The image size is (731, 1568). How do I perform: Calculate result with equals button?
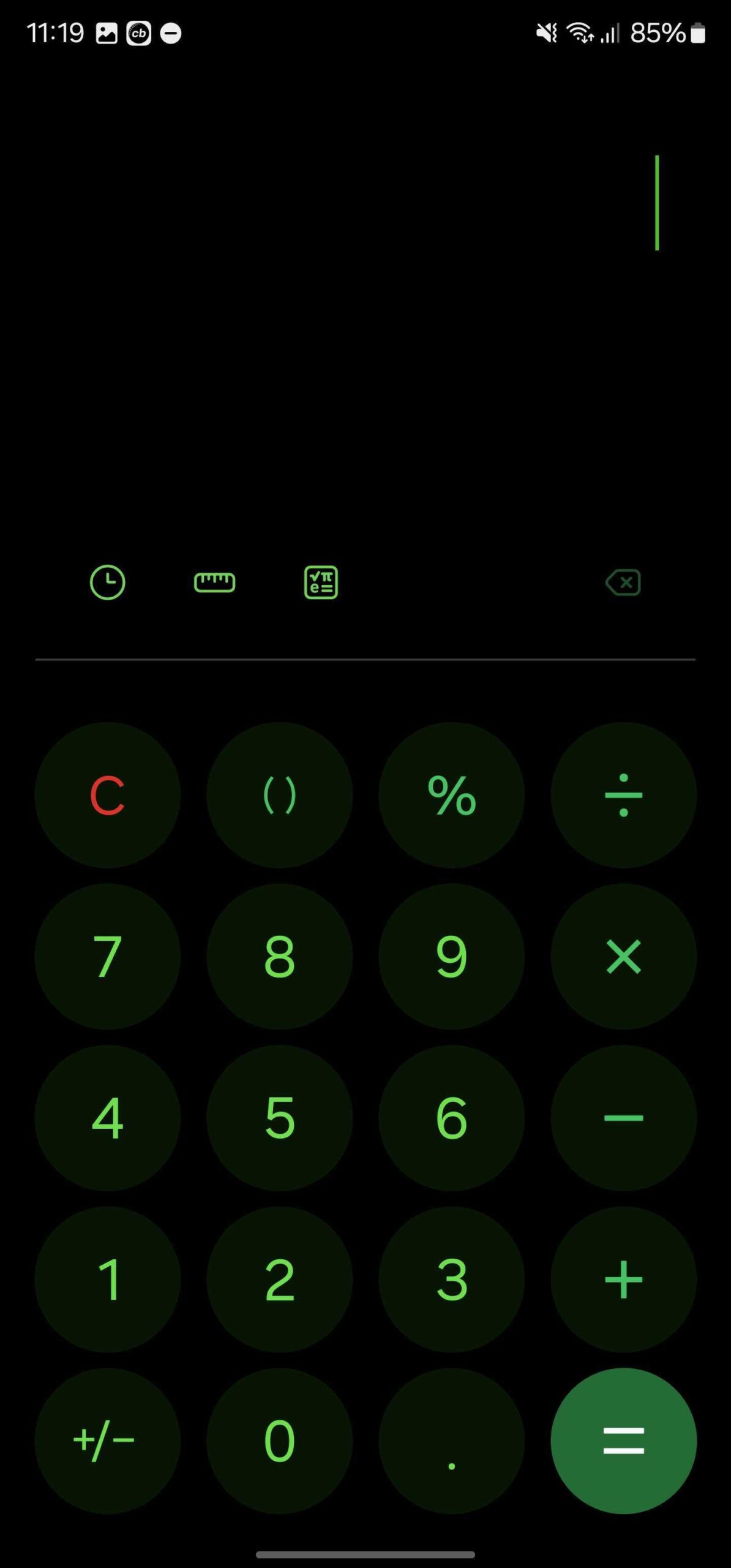point(623,1441)
